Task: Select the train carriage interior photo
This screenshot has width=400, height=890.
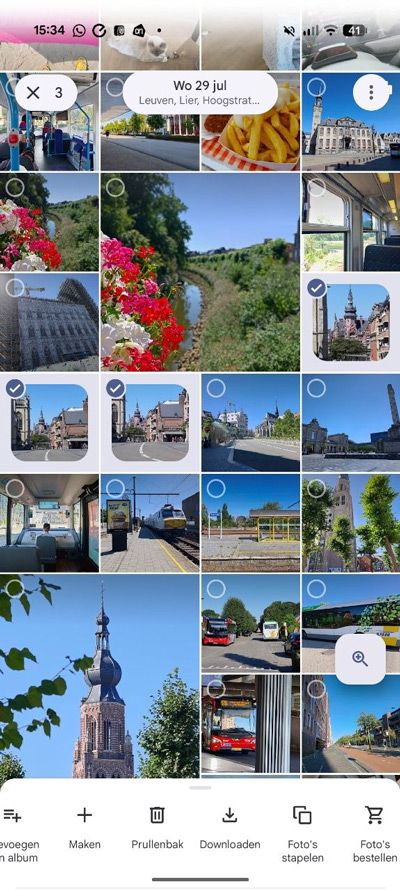Action: pos(351,222)
